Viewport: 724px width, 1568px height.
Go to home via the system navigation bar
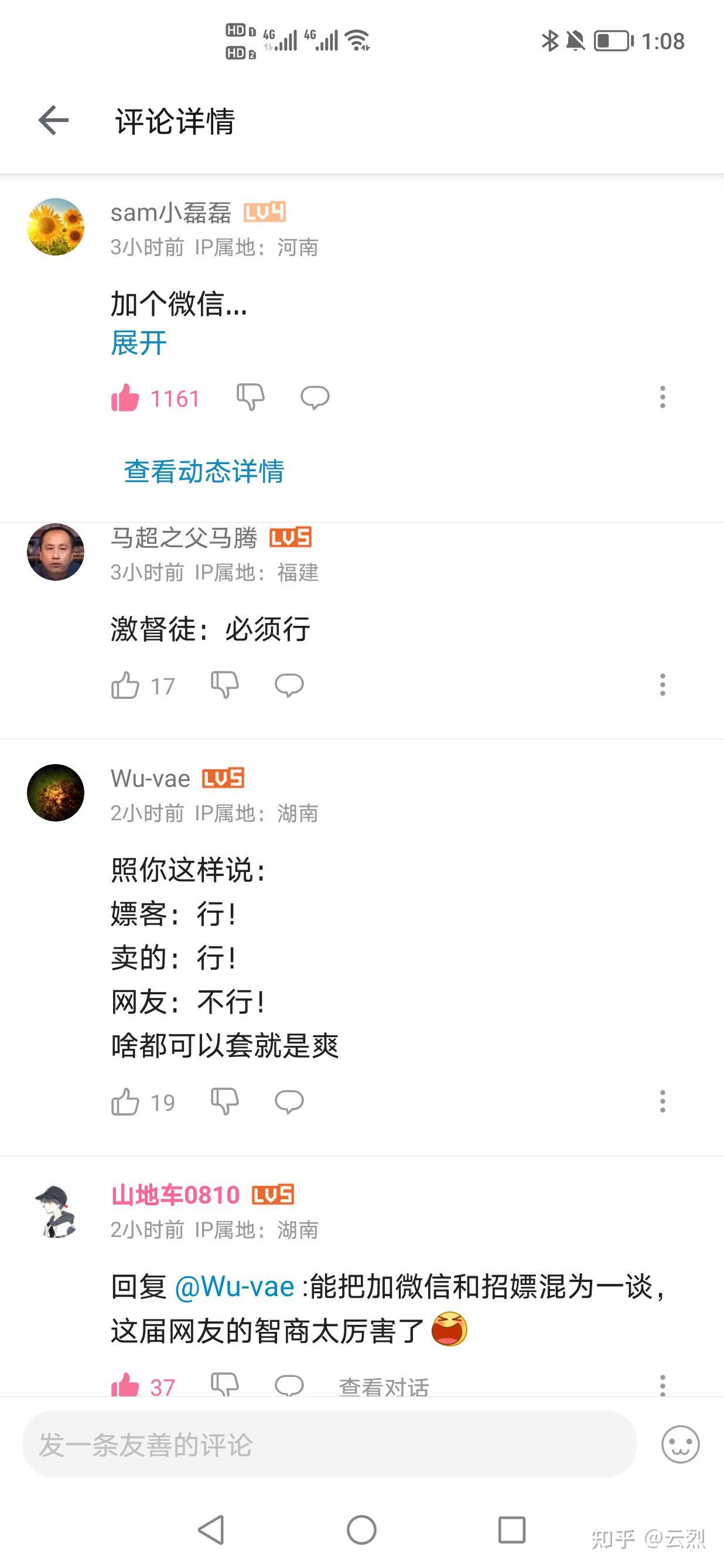click(361, 1530)
